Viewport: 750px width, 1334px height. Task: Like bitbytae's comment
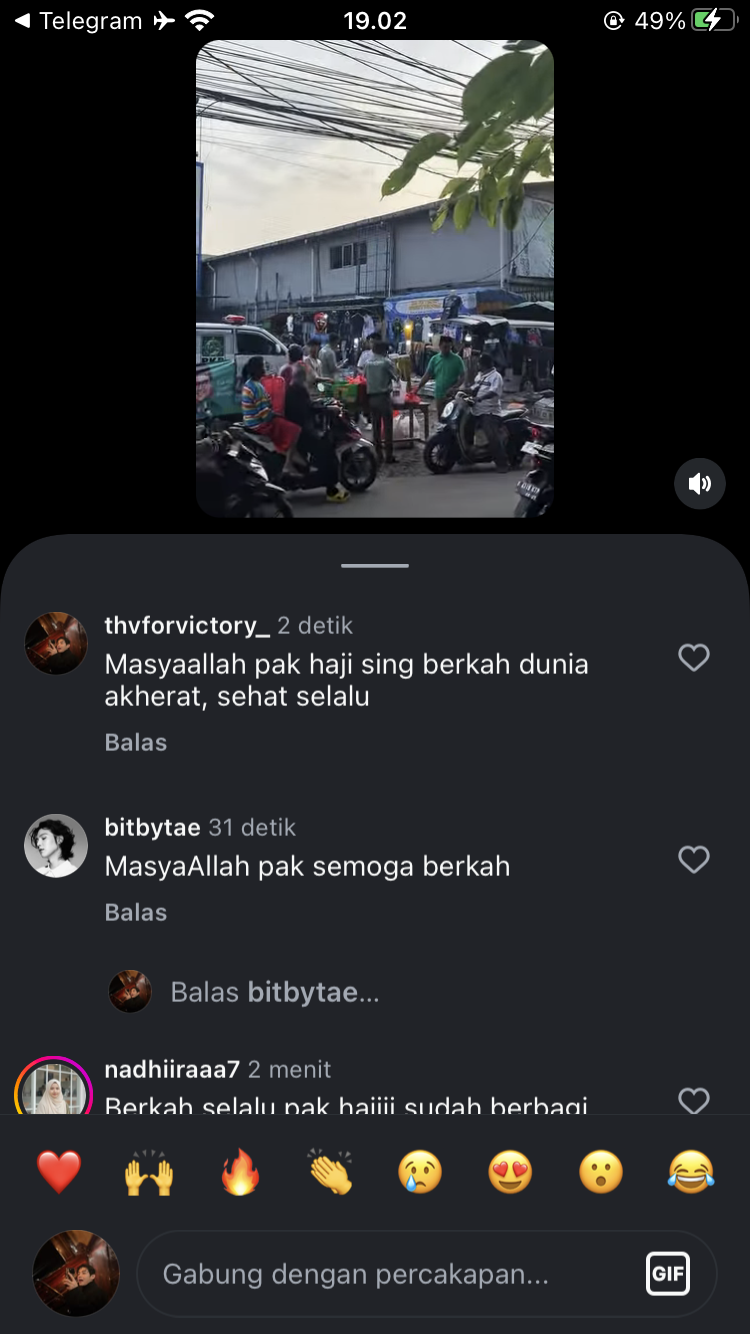pos(694,860)
